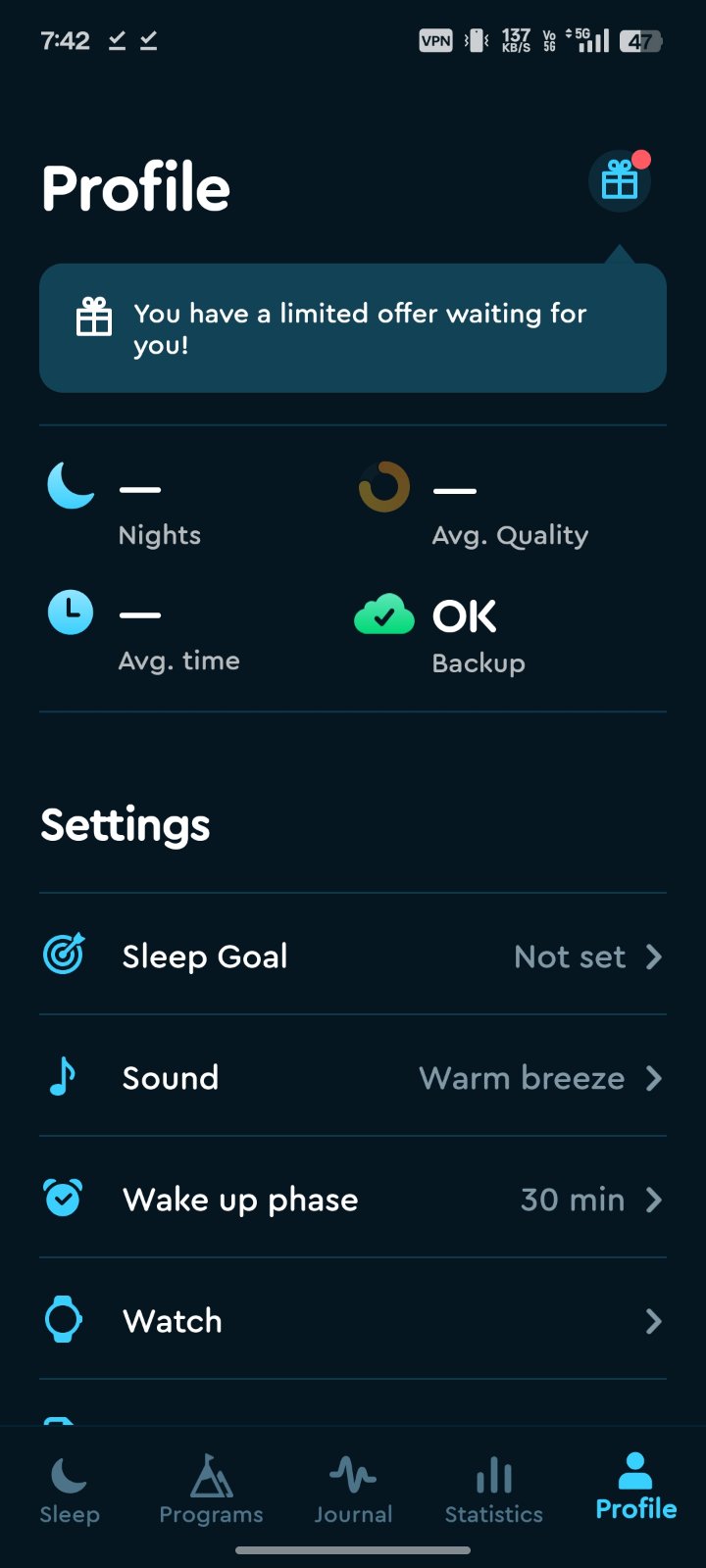Open the Watch settings row
The width and height of the screenshot is (706, 1568).
(353, 1320)
